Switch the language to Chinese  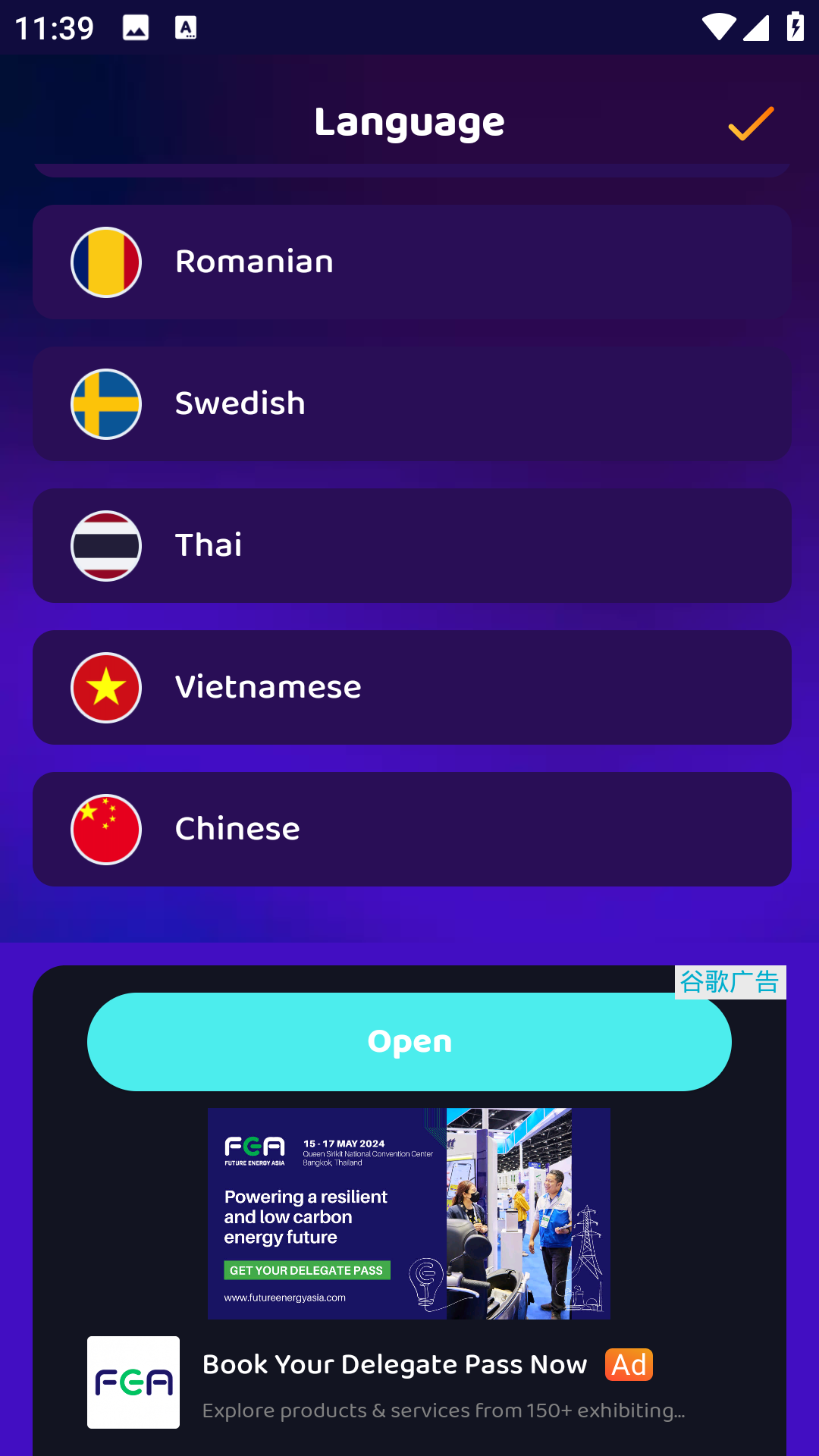[412, 829]
